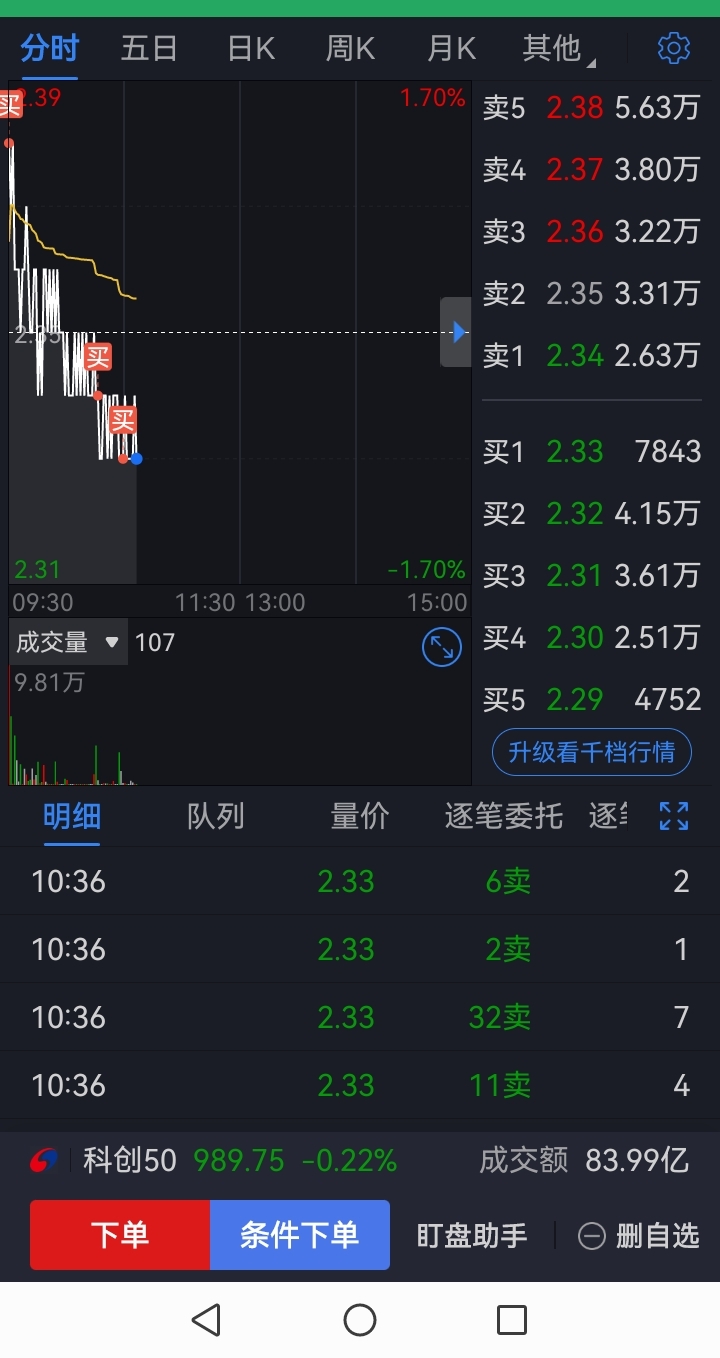The height and width of the screenshot is (1358, 720).
Task: Switch to the 日K chart tab
Action: pyautogui.click(x=251, y=48)
